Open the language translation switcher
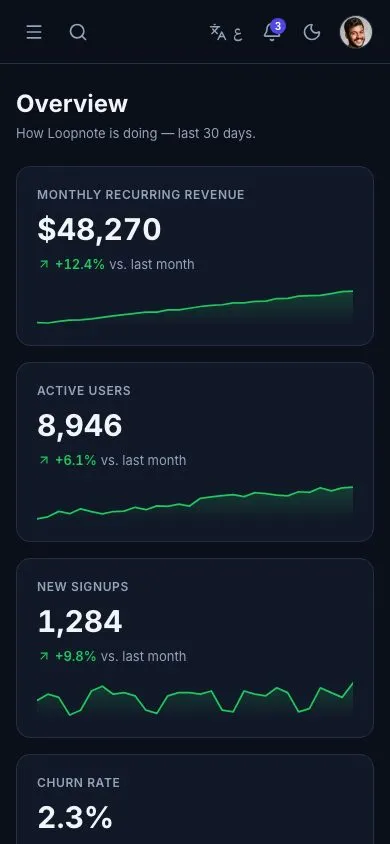 tap(226, 32)
